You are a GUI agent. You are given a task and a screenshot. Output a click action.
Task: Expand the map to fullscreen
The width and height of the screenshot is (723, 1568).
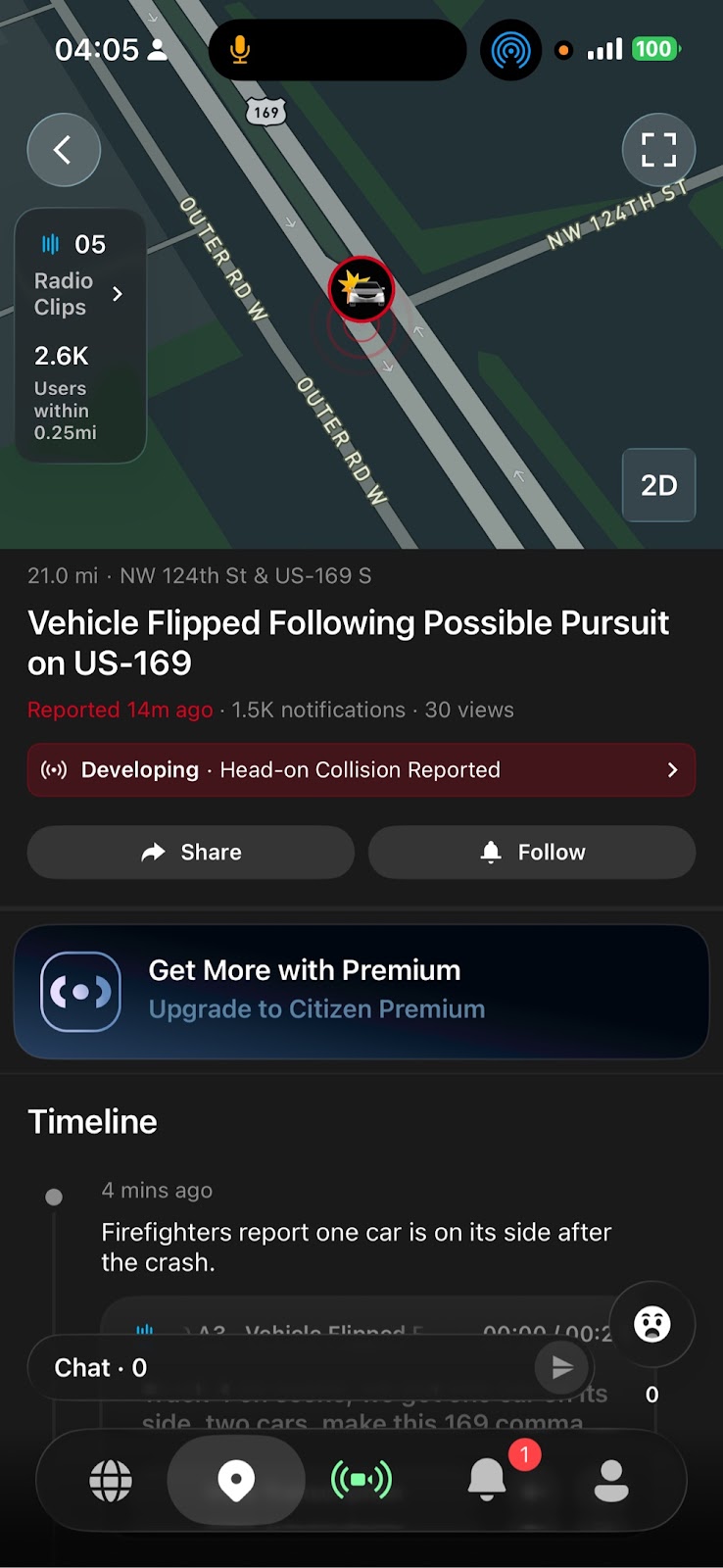click(658, 150)
